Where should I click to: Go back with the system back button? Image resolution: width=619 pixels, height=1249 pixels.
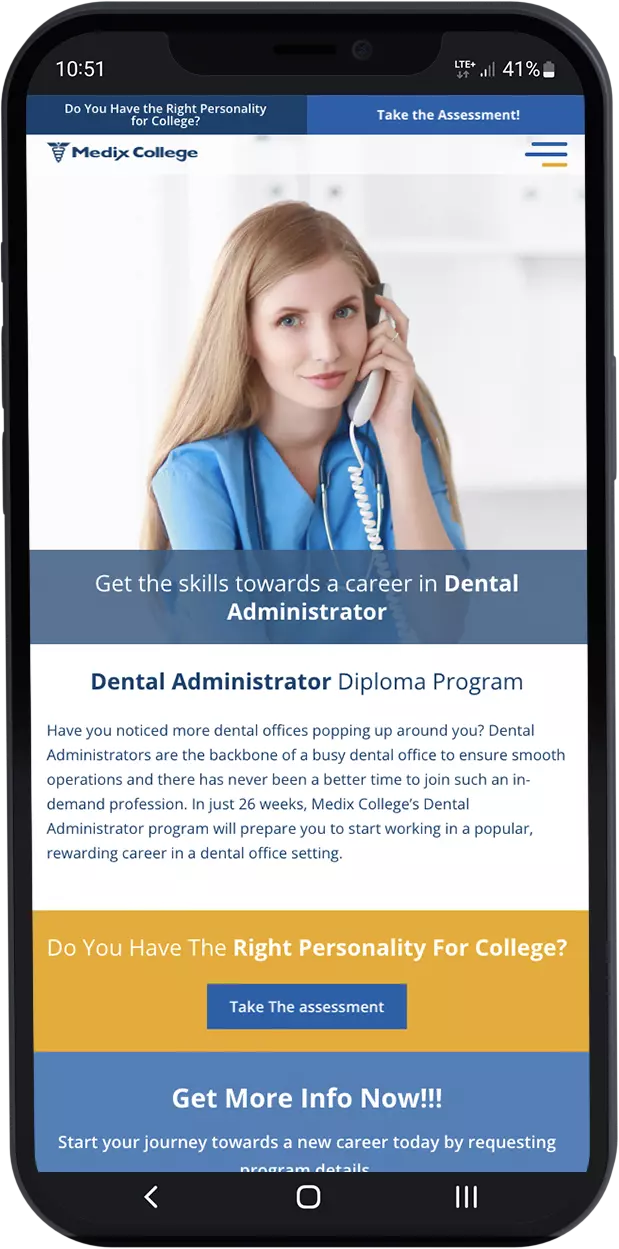pos(151,1197)
